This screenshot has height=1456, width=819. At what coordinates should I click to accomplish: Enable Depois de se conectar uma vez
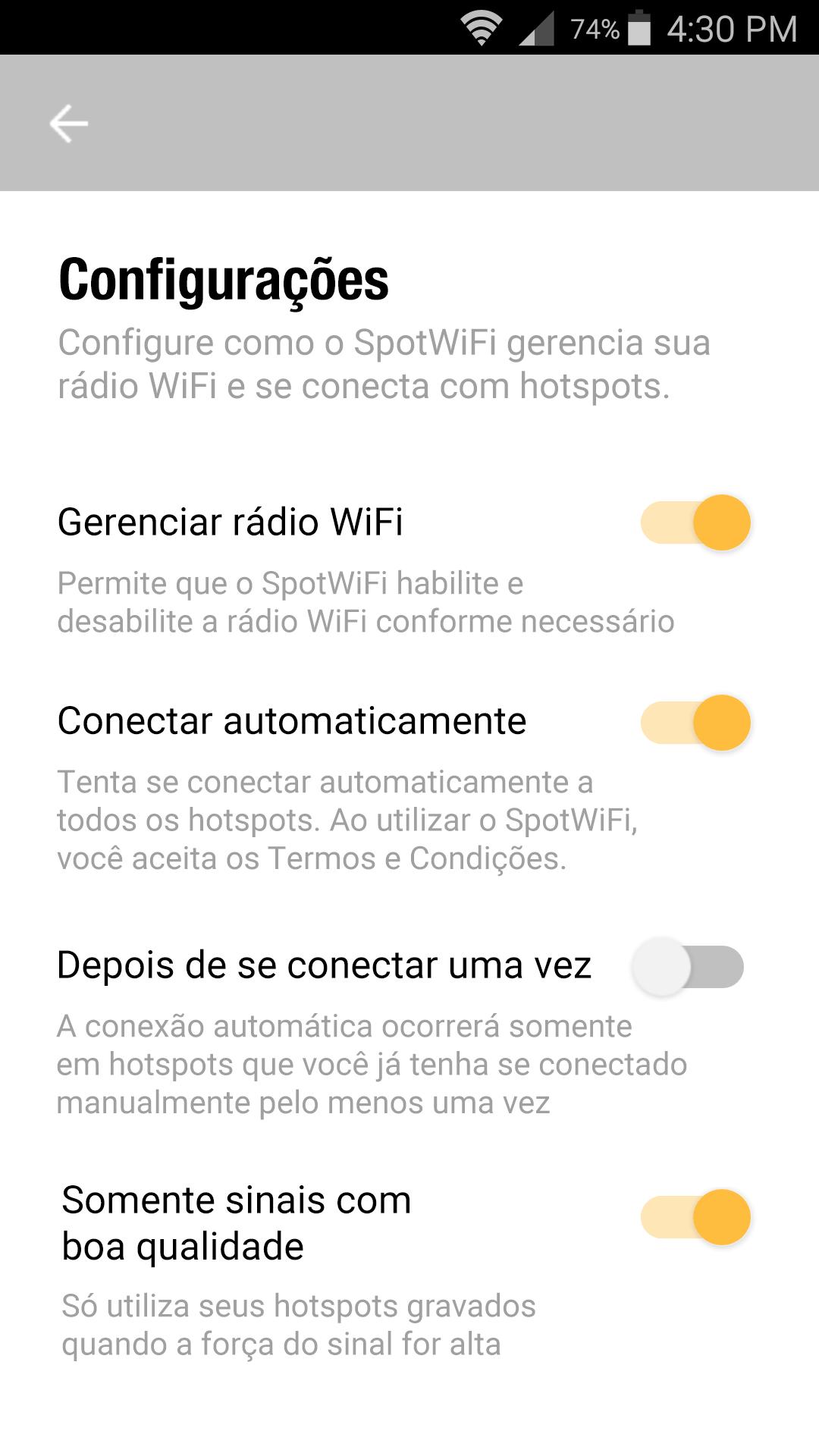pos(689,967)
